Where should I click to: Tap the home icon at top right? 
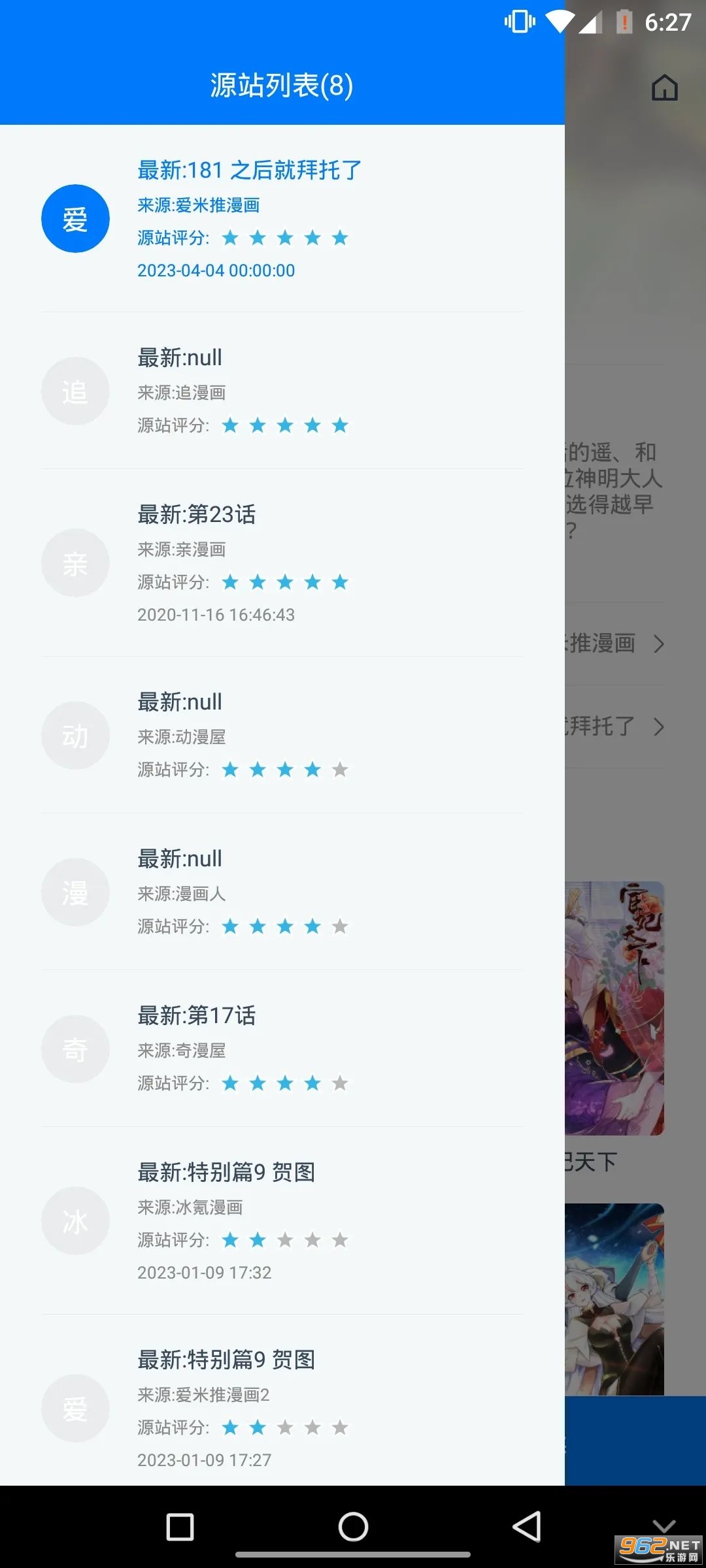point(664,88)
